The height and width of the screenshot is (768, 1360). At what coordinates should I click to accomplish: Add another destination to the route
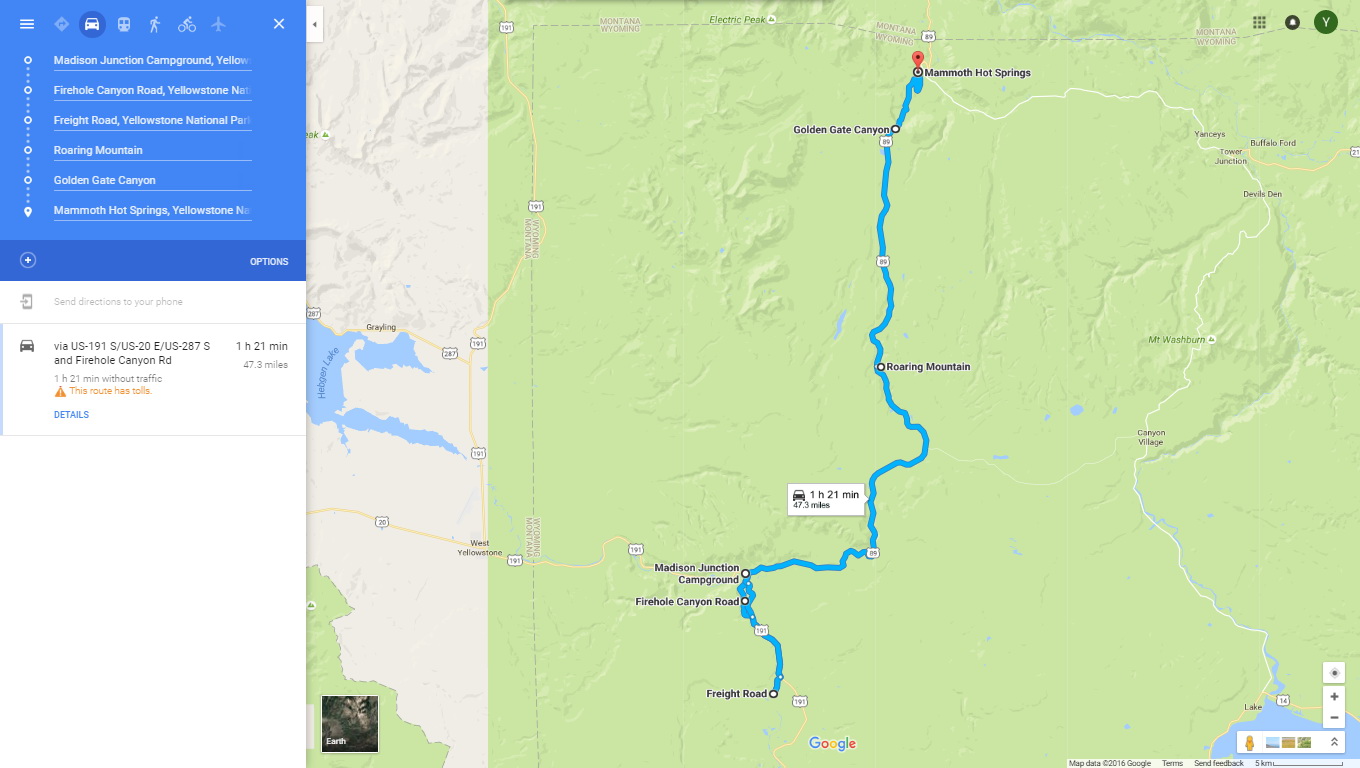(28, 261)
